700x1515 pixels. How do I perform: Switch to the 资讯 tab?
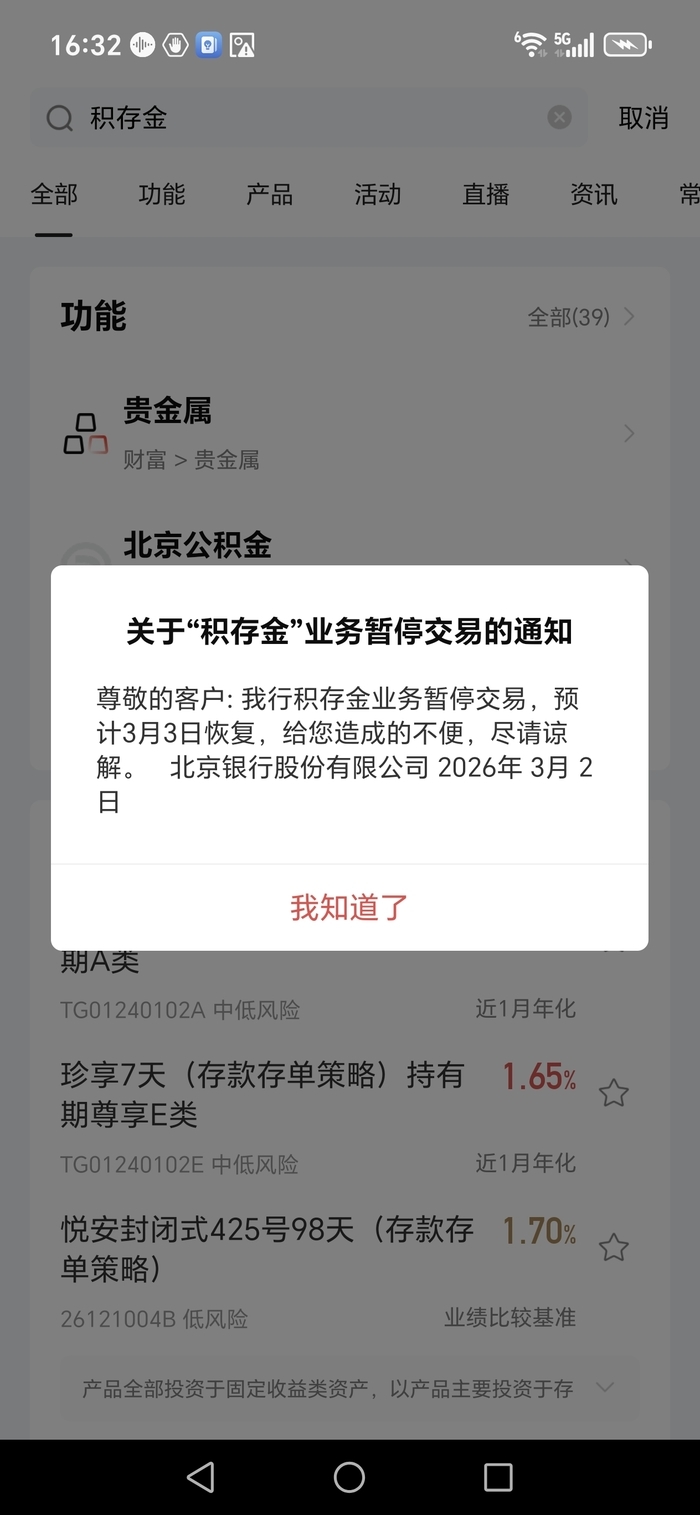tap(593, 194)
